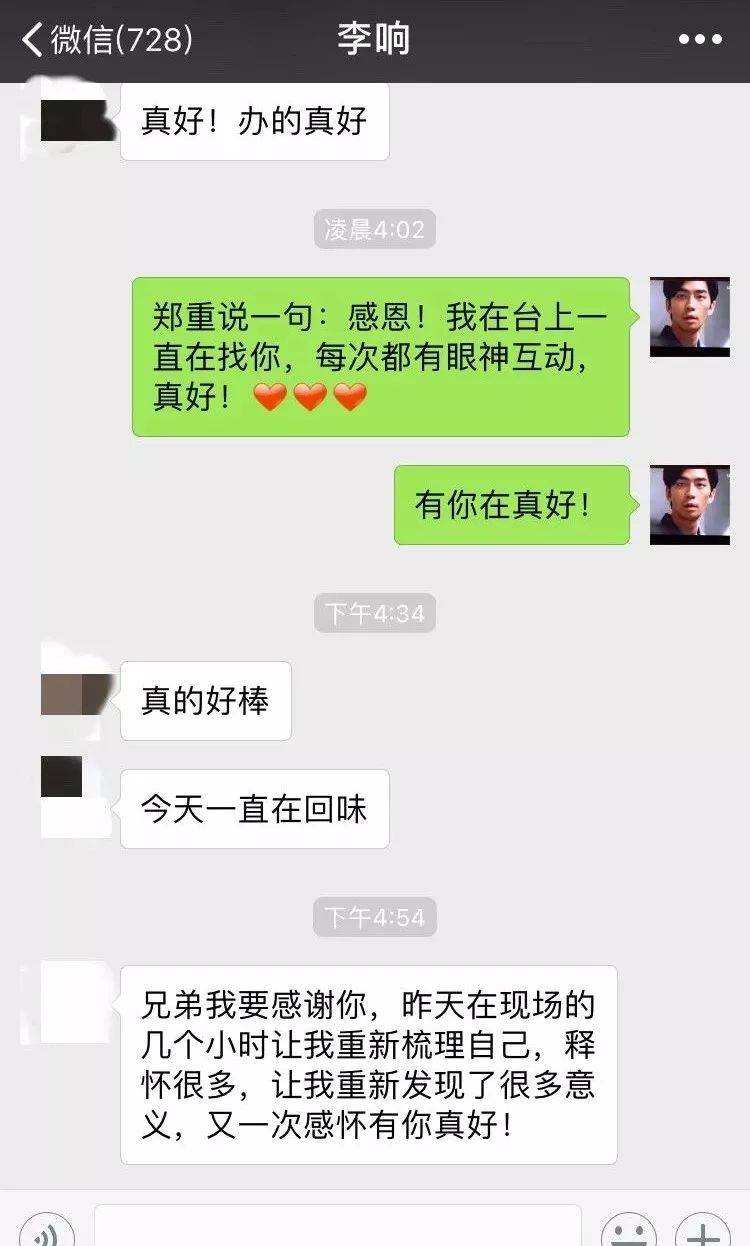Screen dimensions: 750x1246
Task: Switch to voice message input
Action: pyautogui.click(x=47, y=1232)
